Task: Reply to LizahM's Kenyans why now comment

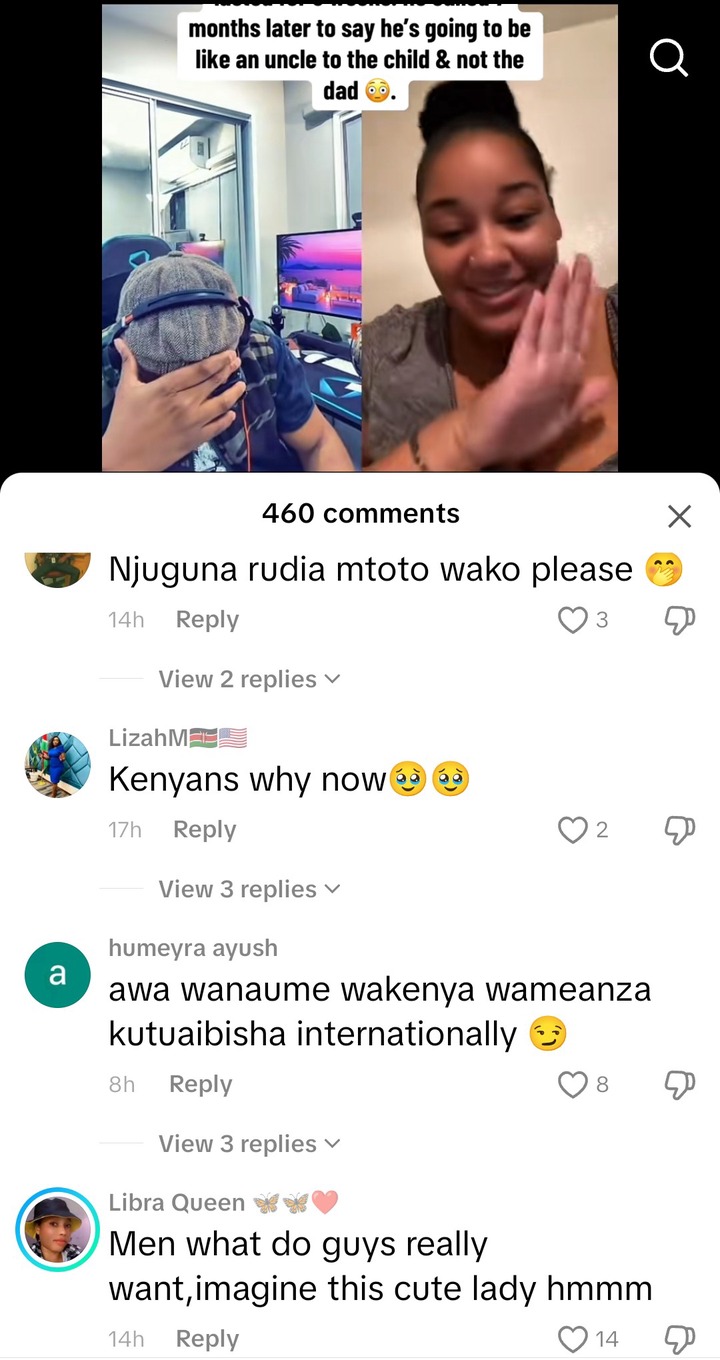Action: [204, 830]
